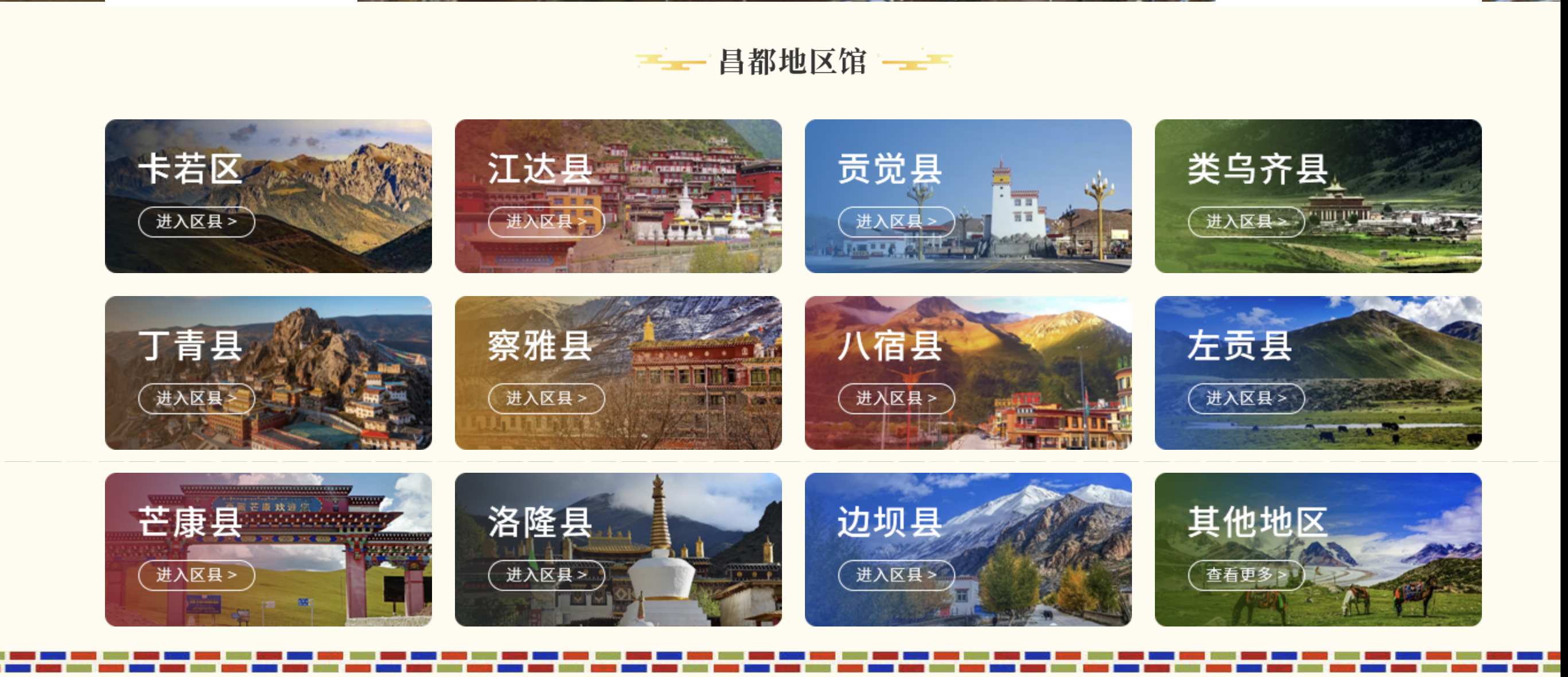Tap 进入区县 under 类乌齐县
Viewport: 1568px width, 677px height.
(x=1246, y=221)
